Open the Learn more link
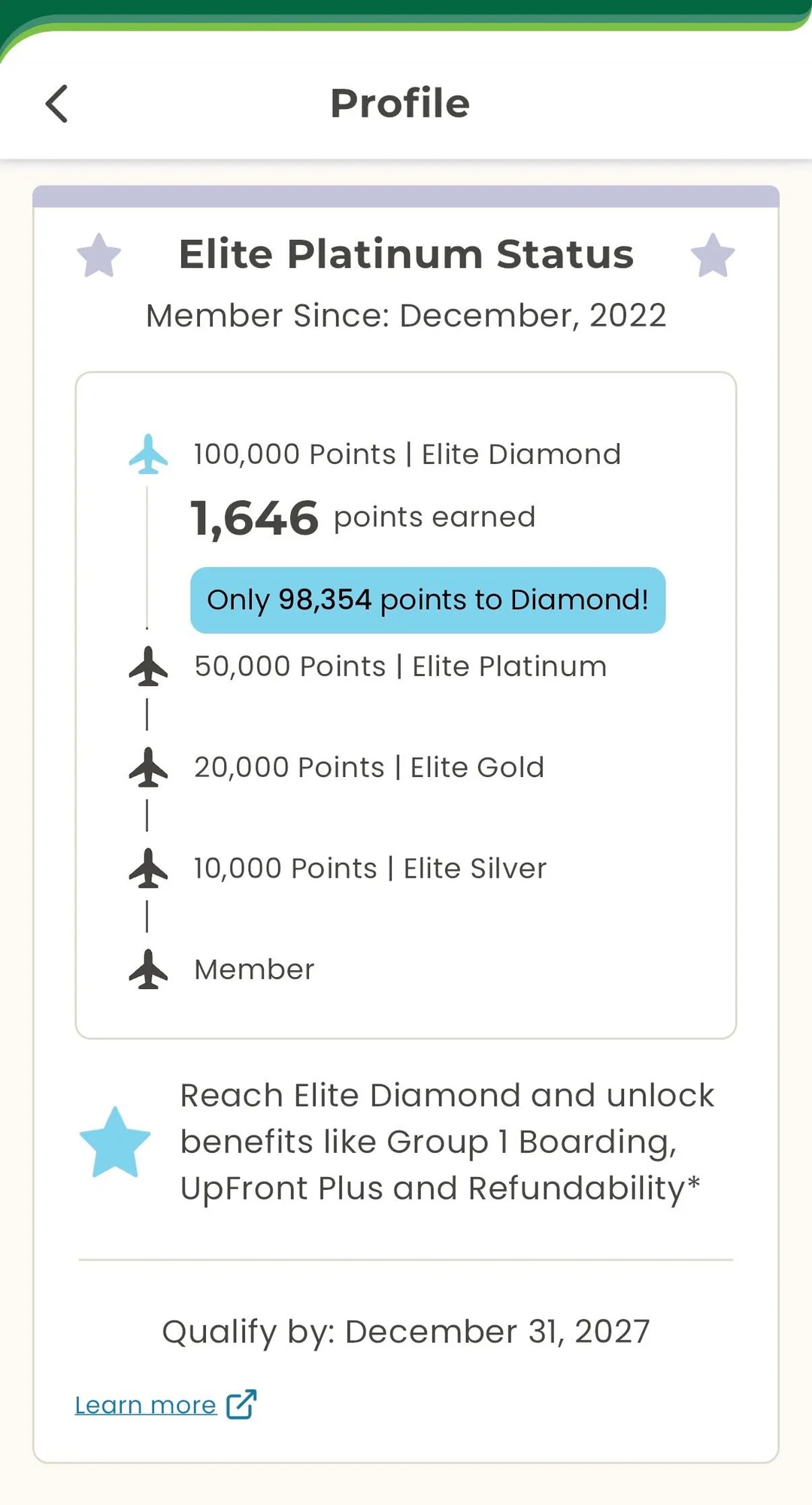This screenshot has height=1505, width=812. pos(147,1405)
